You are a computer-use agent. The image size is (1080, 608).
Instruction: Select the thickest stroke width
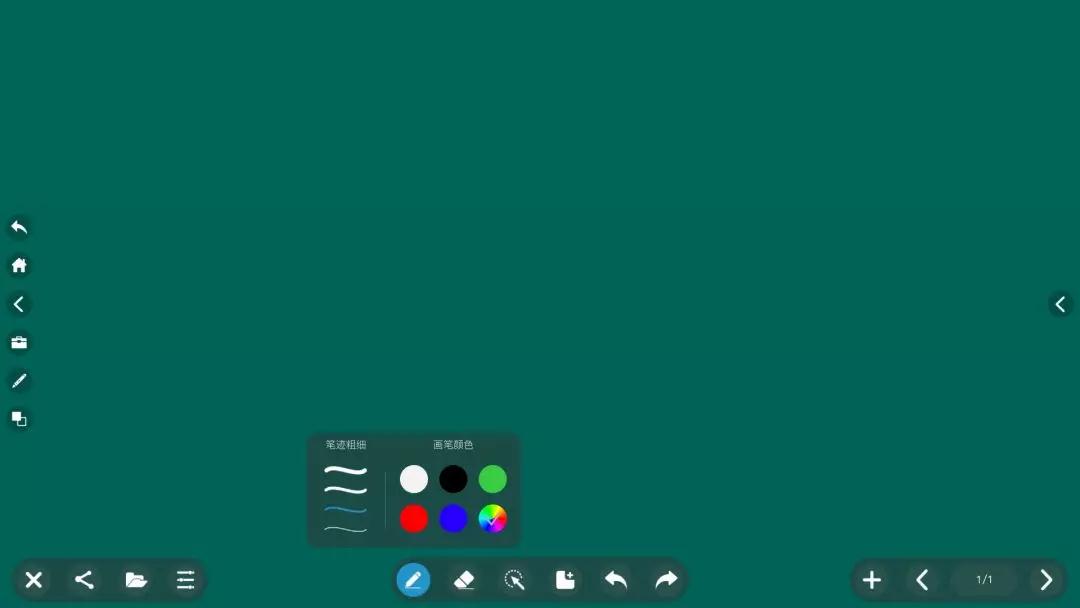(x=346, y=470)
